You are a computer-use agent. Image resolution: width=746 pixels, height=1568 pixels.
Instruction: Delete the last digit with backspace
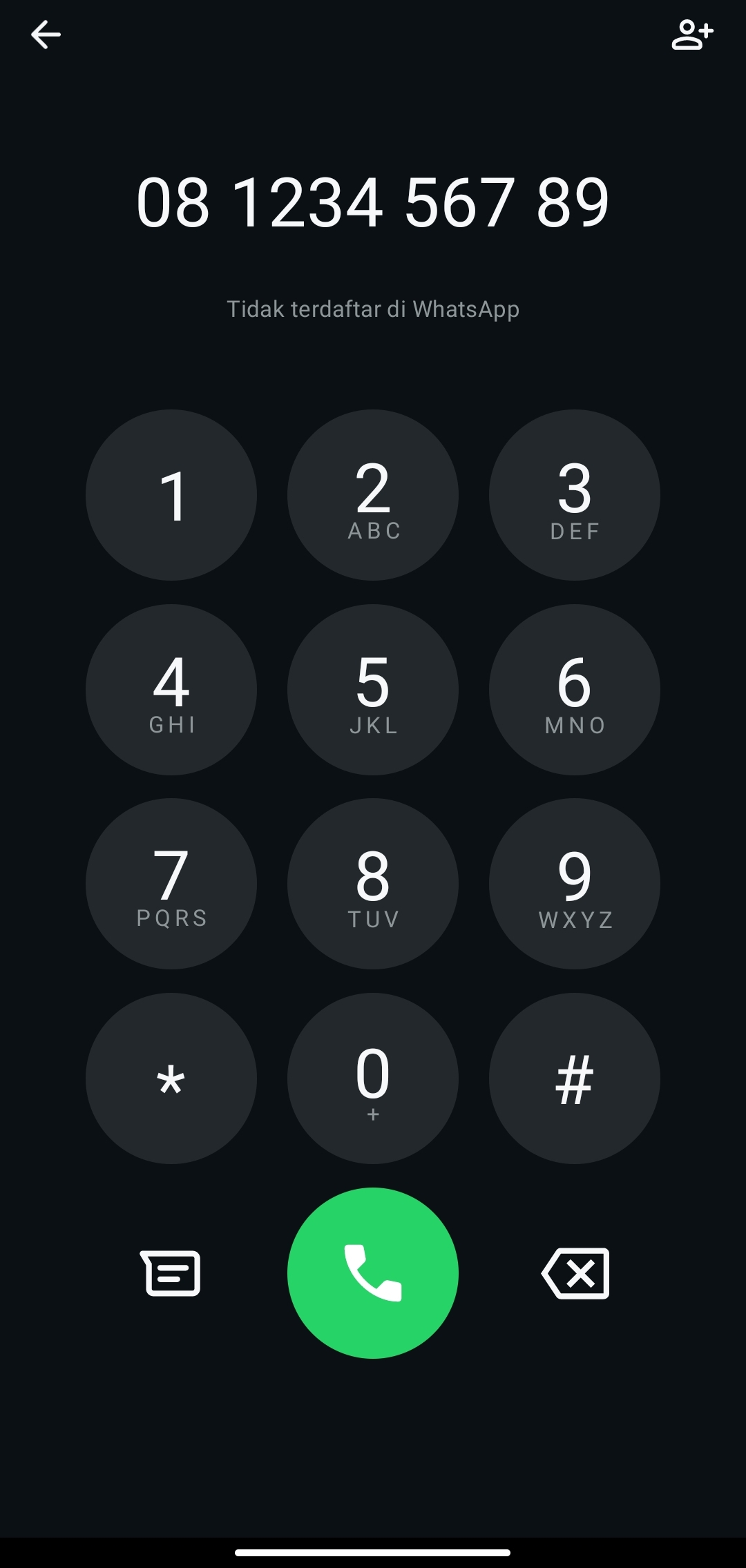(575, 1273)
